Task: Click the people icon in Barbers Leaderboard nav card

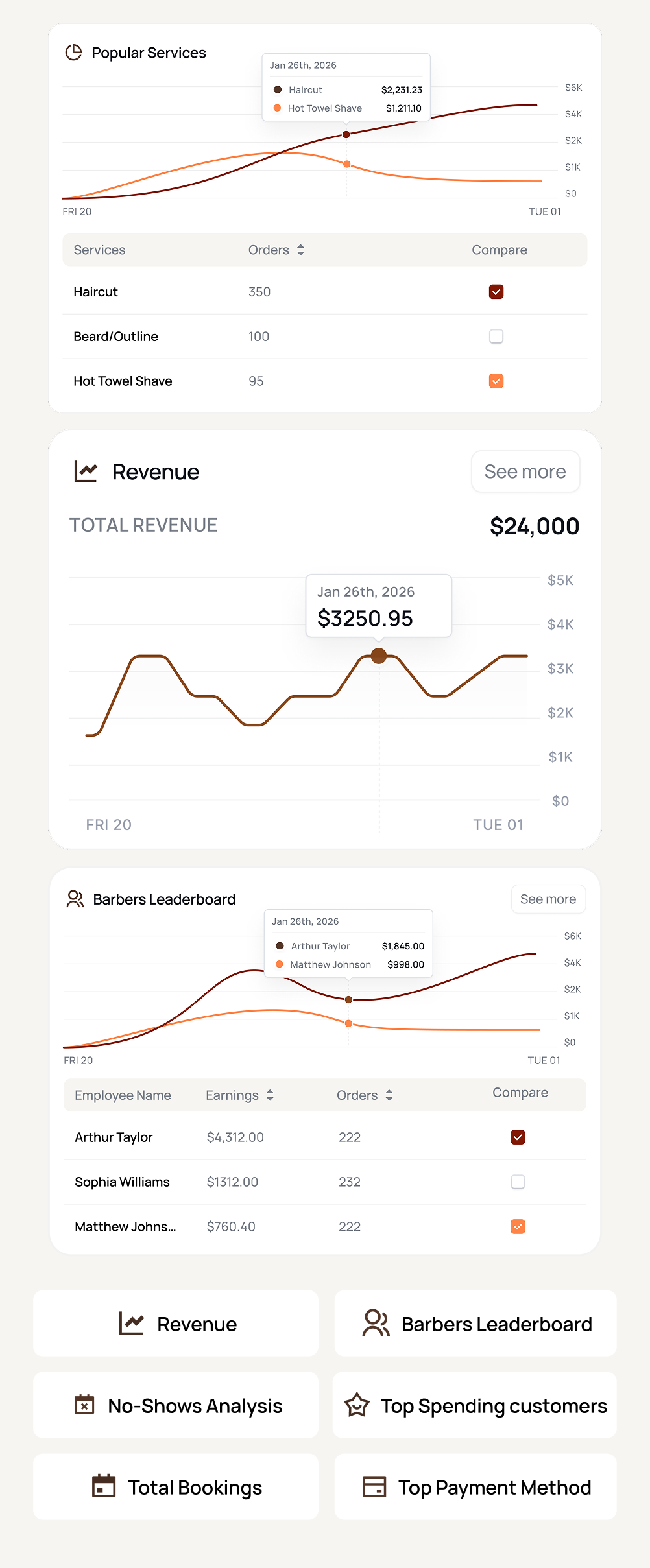Action: tap(375, 1323)
